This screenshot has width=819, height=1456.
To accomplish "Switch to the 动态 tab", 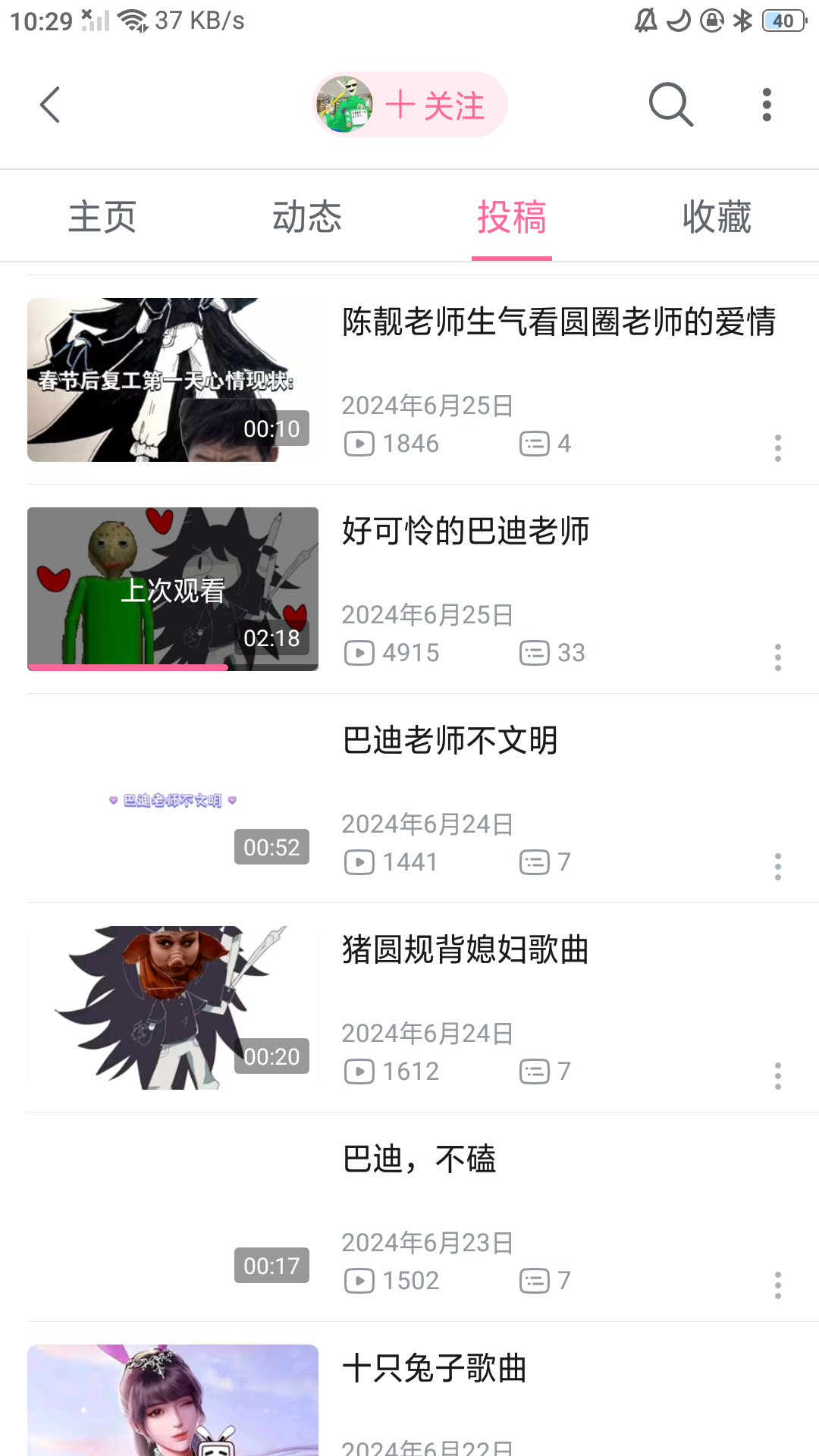I will [x=307, y=217].
